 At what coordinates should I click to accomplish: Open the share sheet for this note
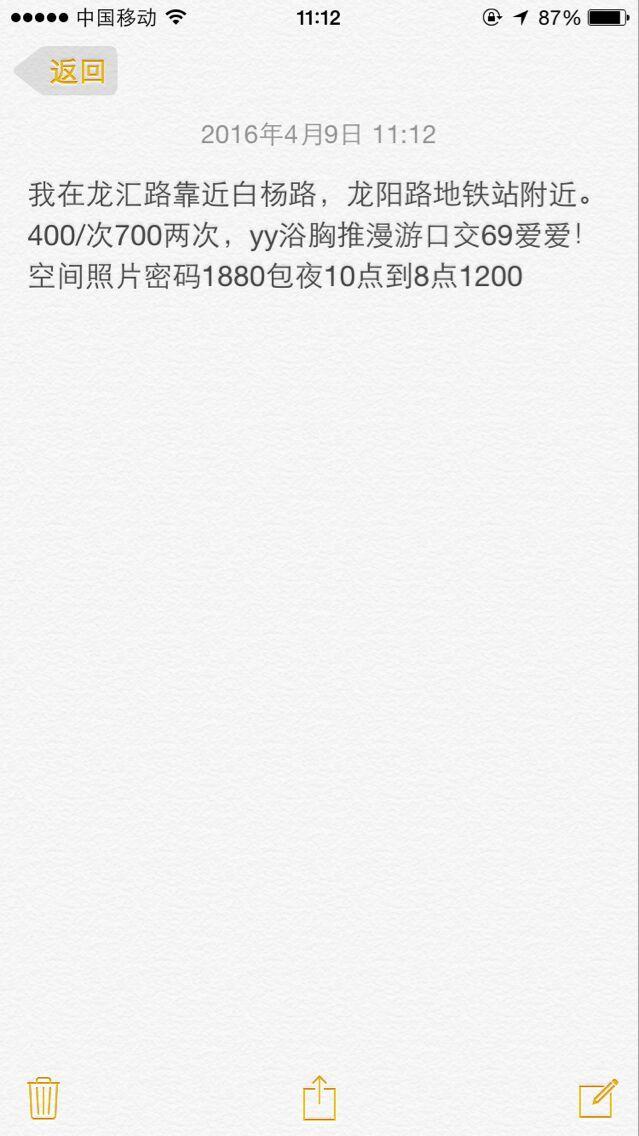[x=319, y=1097]
